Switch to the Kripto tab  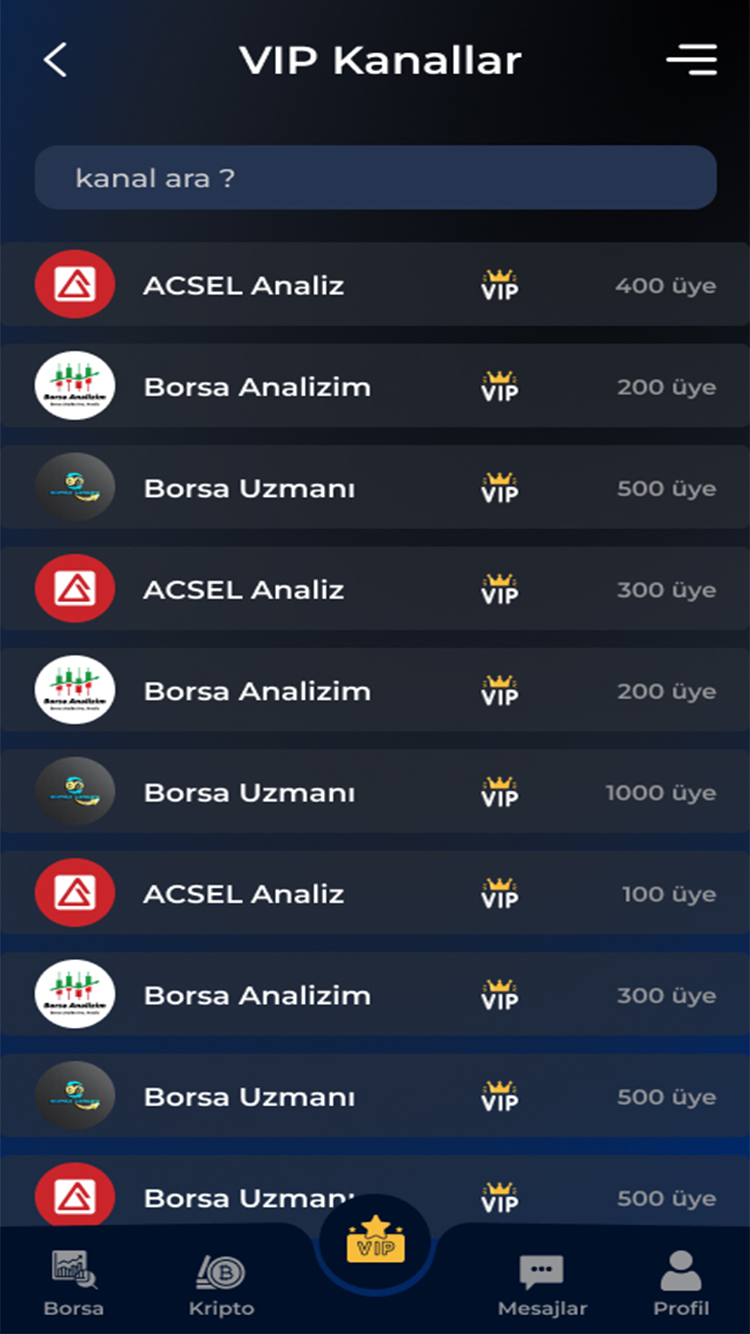[221, 1284]
